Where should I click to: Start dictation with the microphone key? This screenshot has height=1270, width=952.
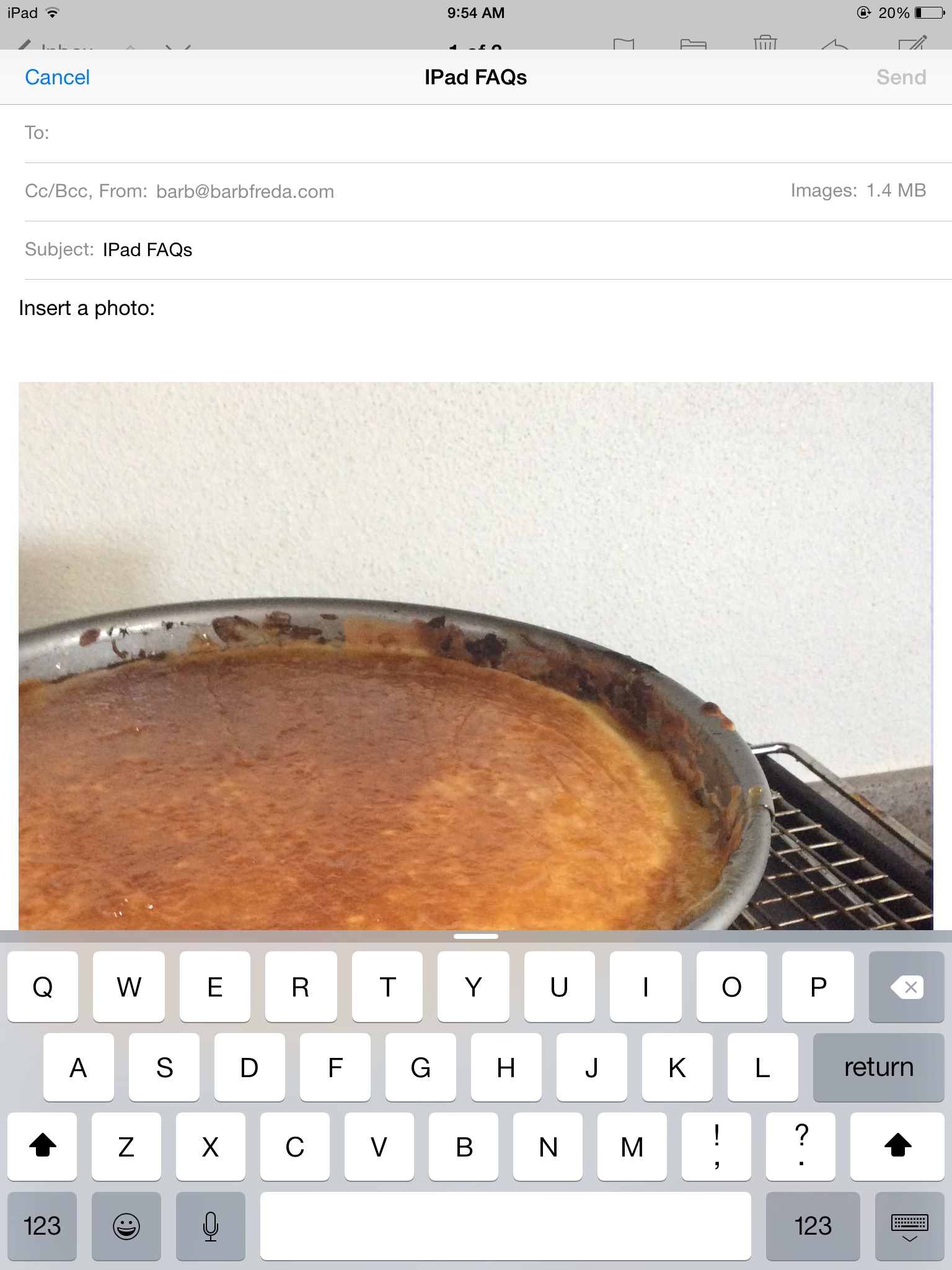click(x=211, y=1226)
